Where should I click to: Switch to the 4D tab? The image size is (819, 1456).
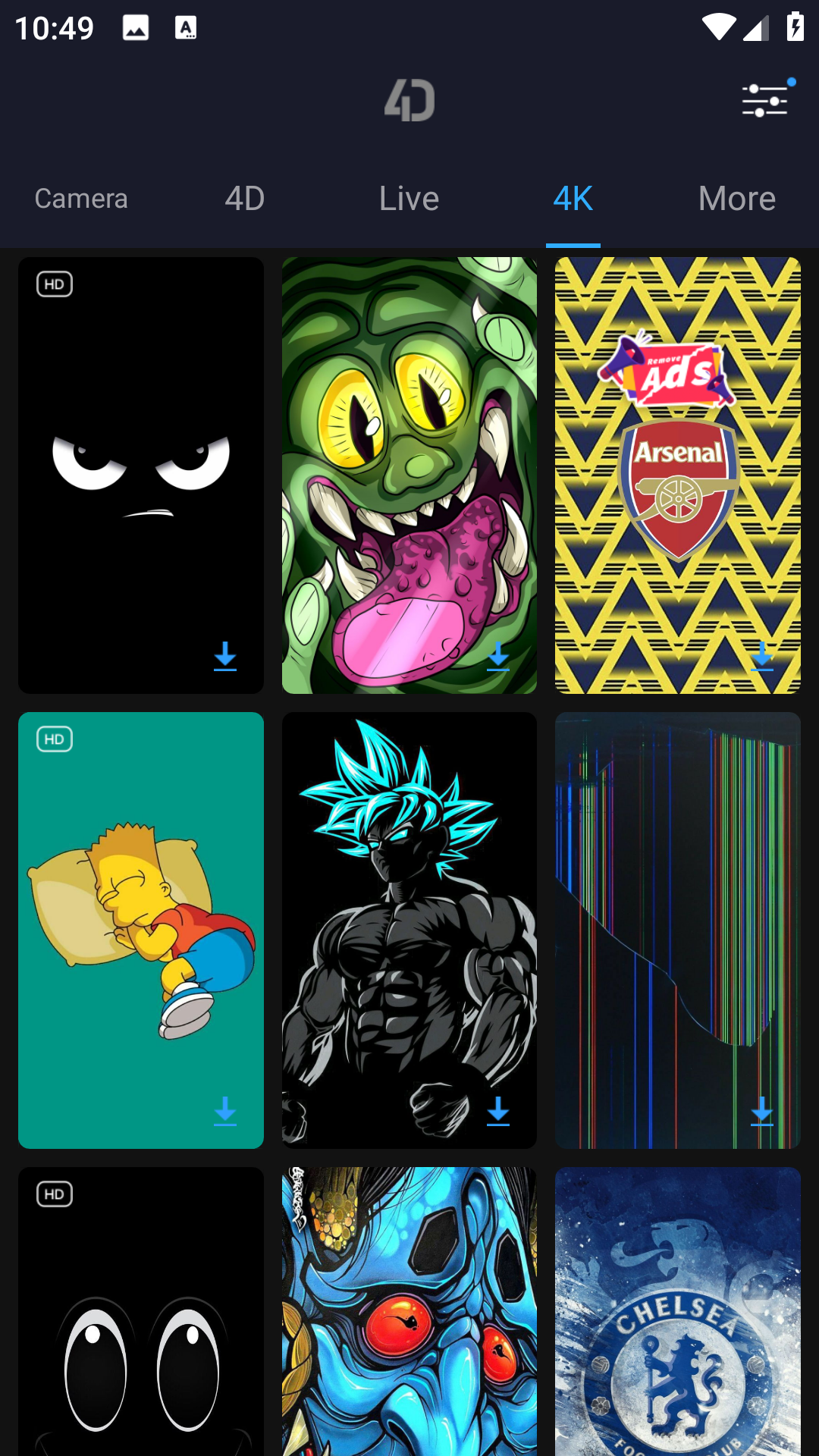pyautogui.click(x=245, y=199)
